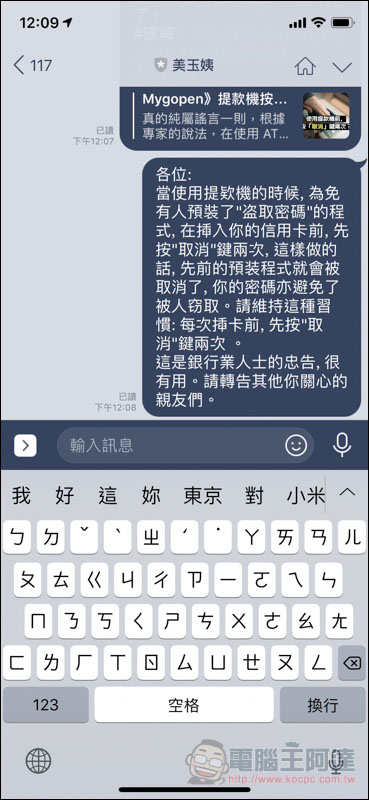
Task: Go back to the chat list
Action: [x=32, y=65]
